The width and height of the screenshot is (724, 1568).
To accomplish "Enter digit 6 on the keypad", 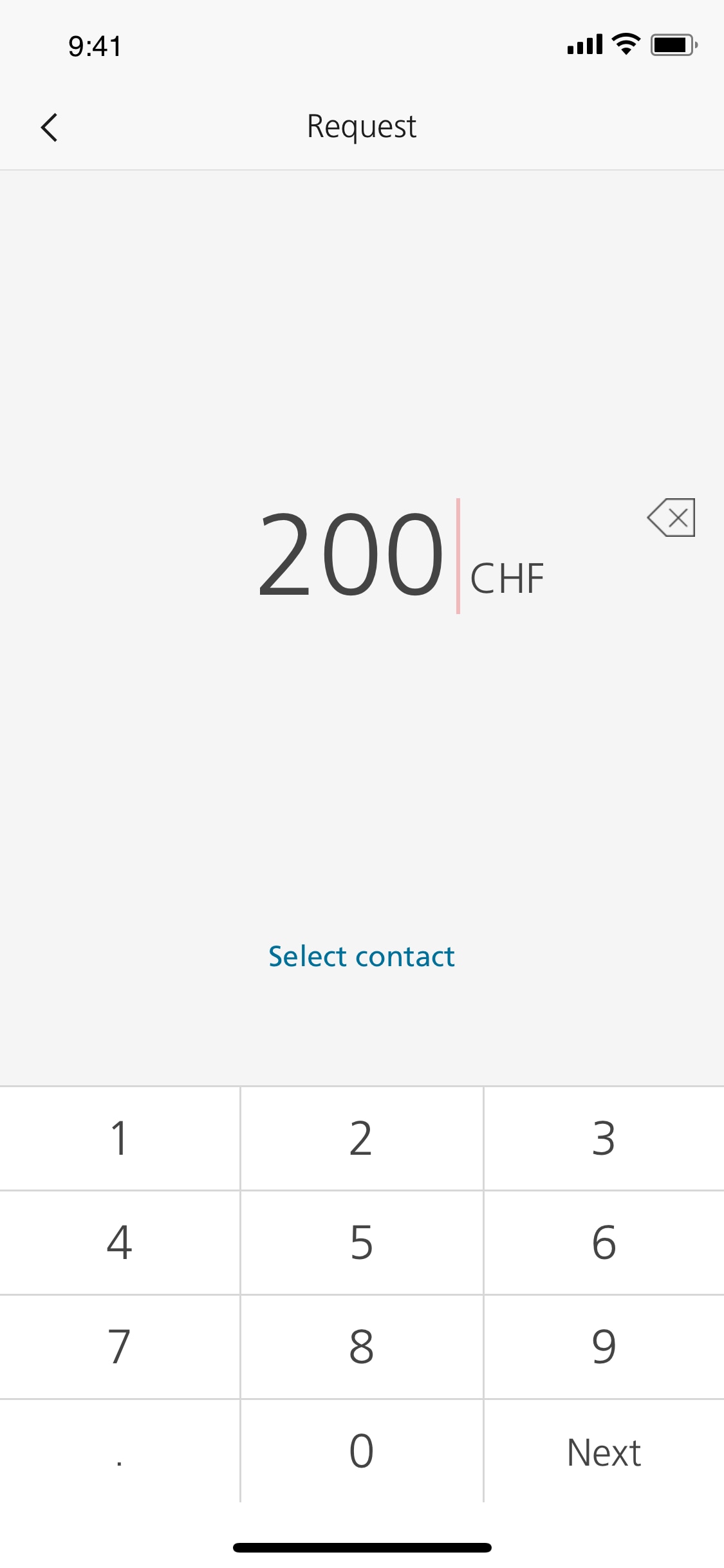I will coord(604,1242).
